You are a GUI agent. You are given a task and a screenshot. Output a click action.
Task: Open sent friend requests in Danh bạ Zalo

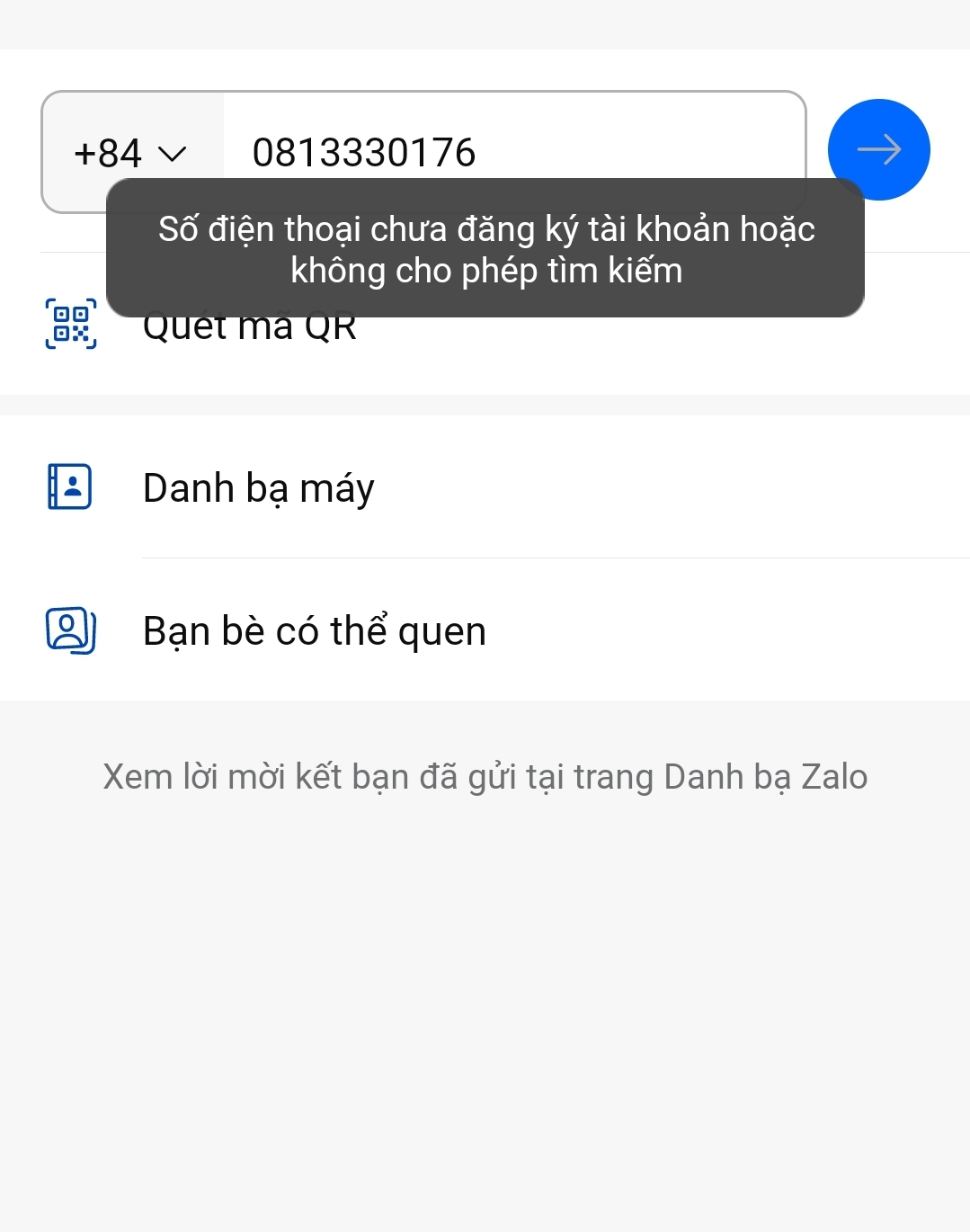tap(485, 775)
